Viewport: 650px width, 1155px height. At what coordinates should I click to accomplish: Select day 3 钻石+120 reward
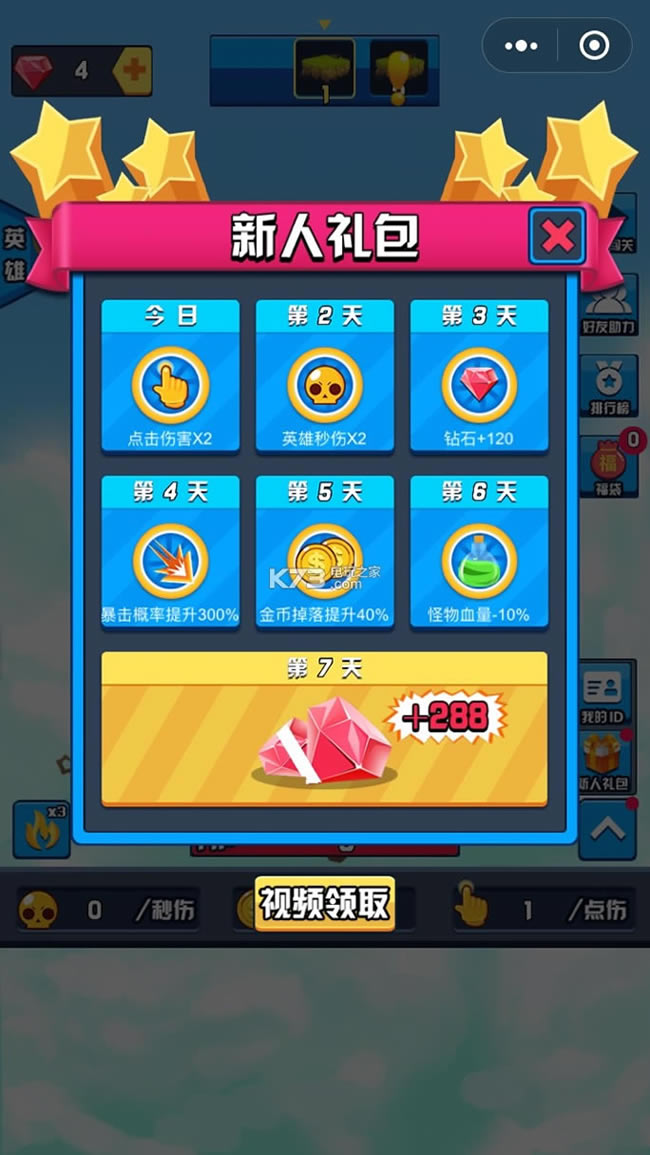point(479,377)
